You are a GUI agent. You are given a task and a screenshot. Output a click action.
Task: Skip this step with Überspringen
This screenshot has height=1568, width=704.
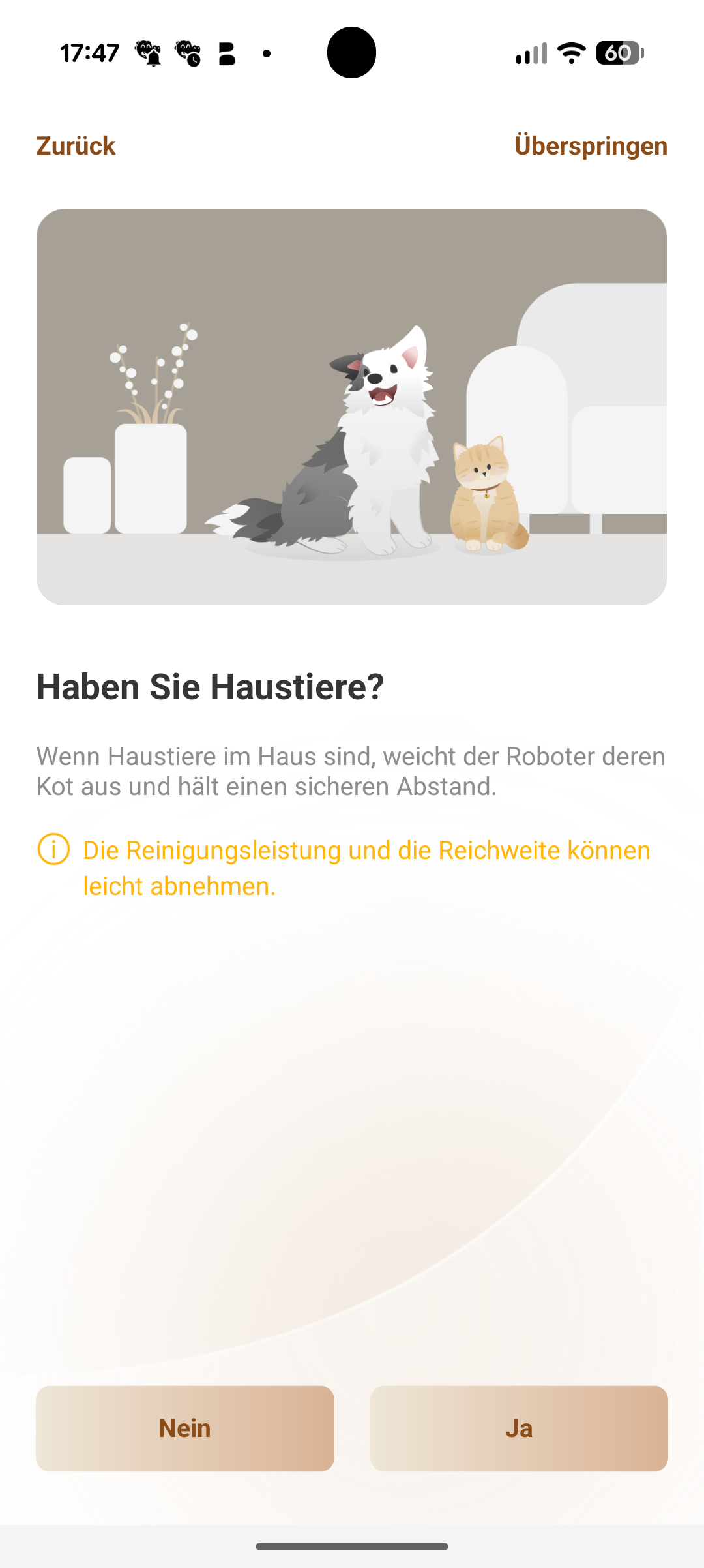click(591, 146)
